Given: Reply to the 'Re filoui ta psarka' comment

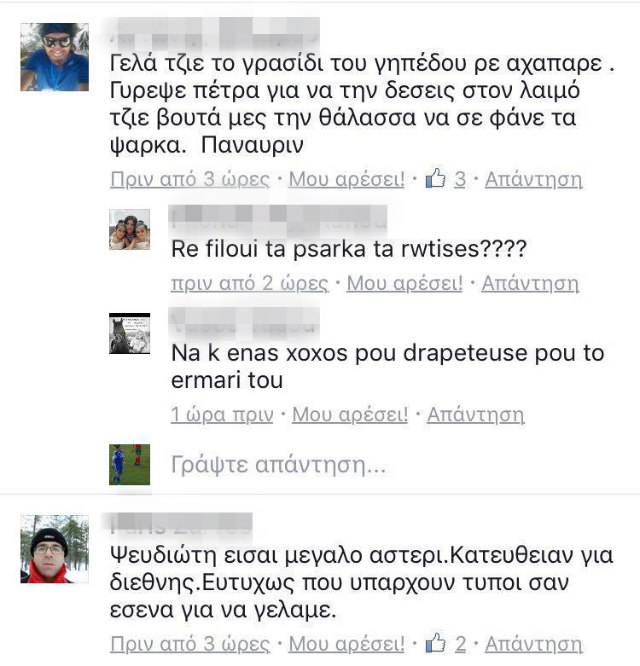Looking at the screenshot, I should point(530,284).
